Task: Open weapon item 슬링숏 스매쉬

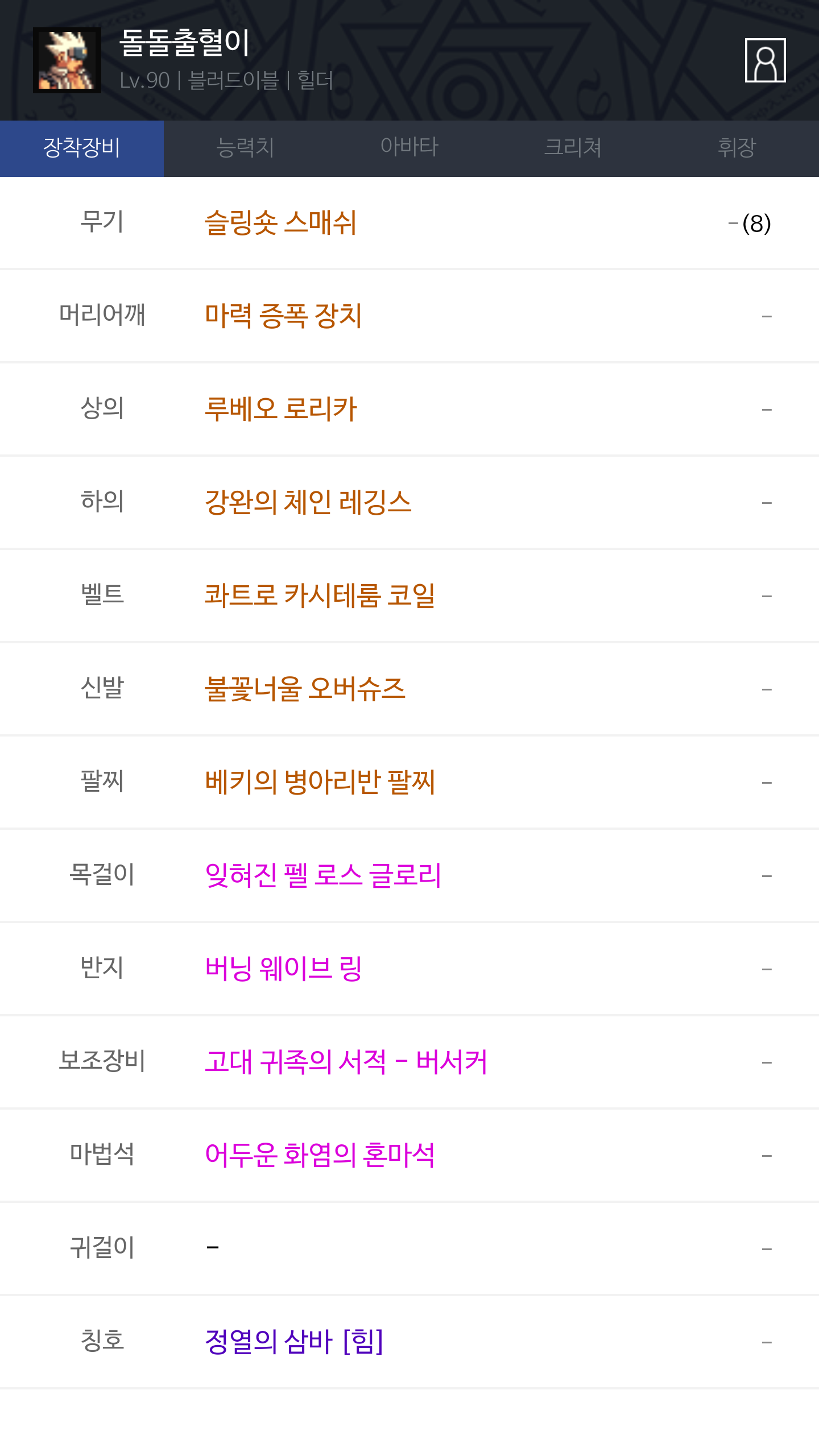Action: pyautogui.click(x=280, y=222)
